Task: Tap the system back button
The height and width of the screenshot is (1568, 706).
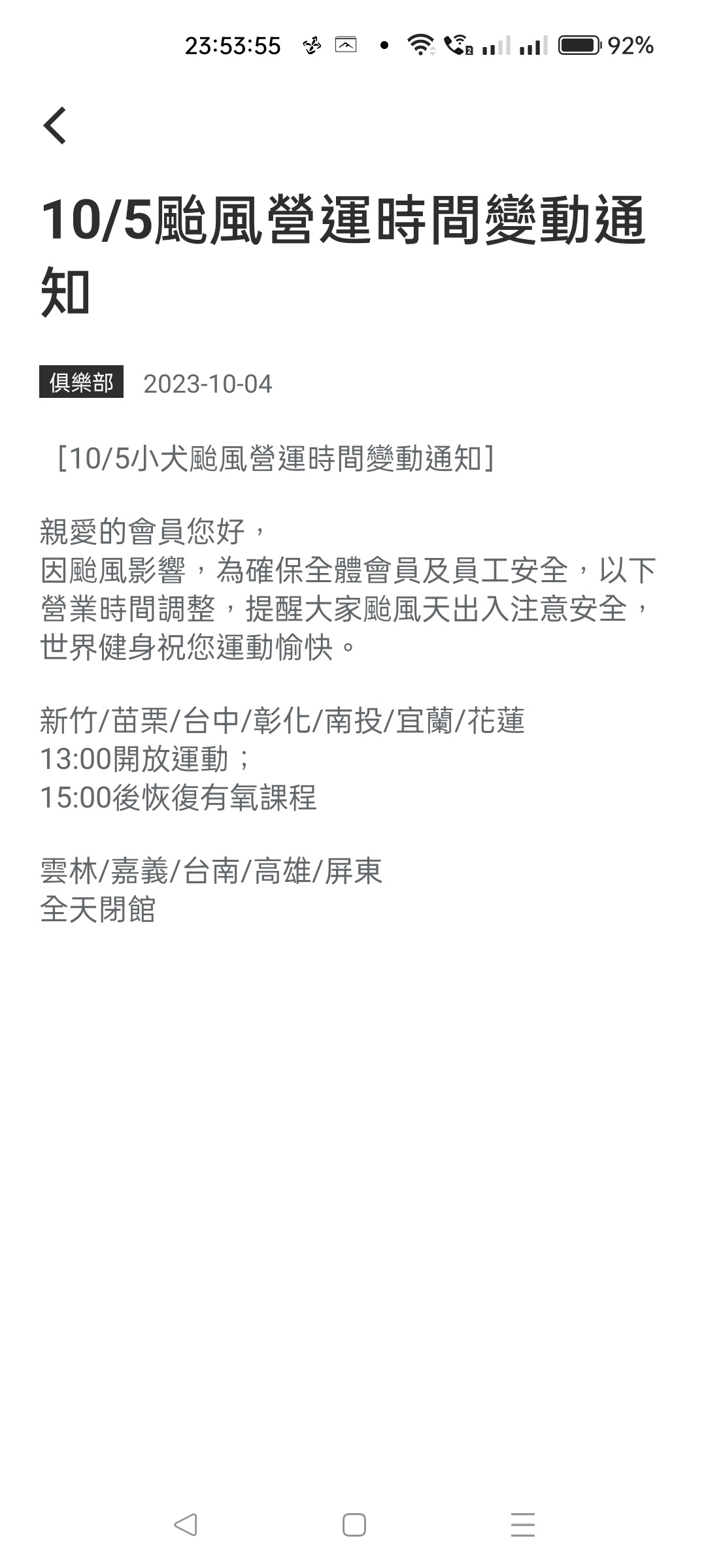Action: pyautogui.click(x=186, y=1525)
